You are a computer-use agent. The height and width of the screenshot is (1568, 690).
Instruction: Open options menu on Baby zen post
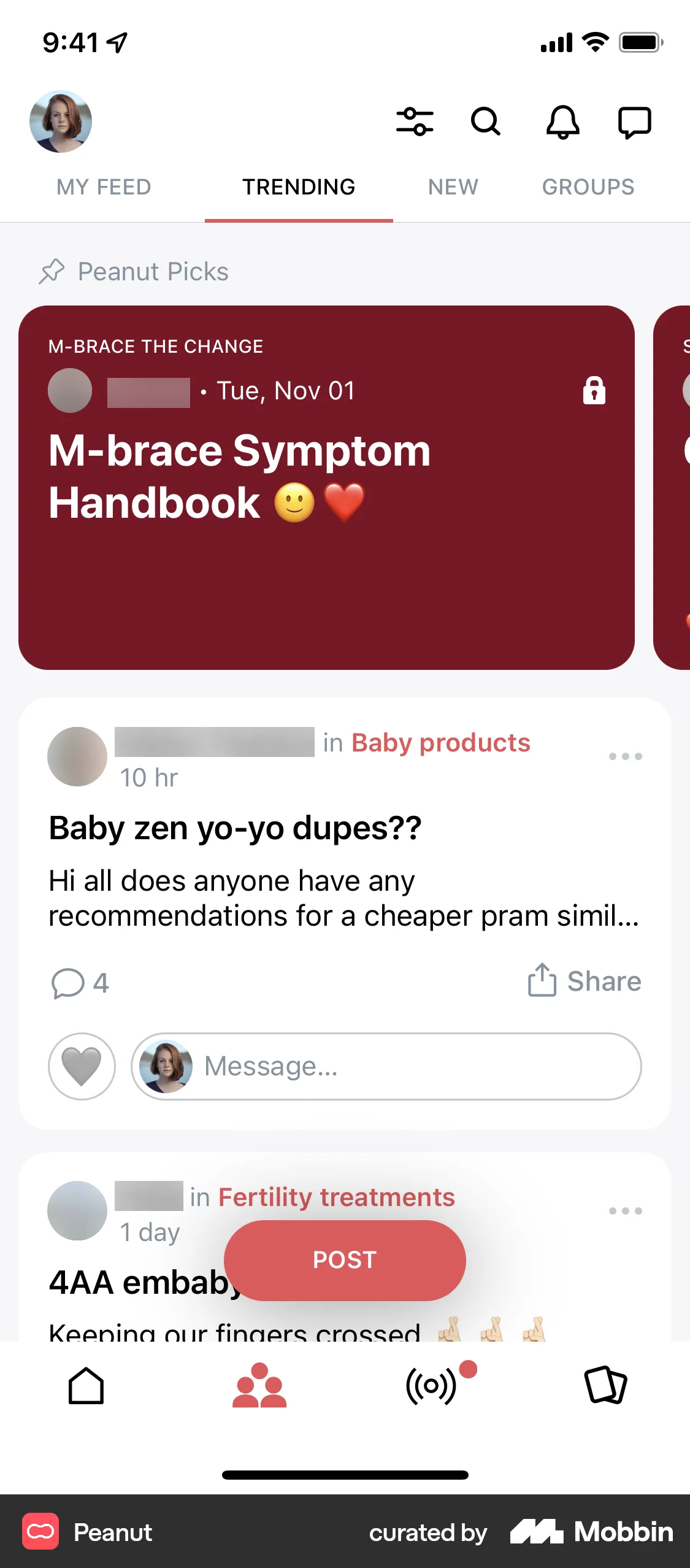[626, 756]
